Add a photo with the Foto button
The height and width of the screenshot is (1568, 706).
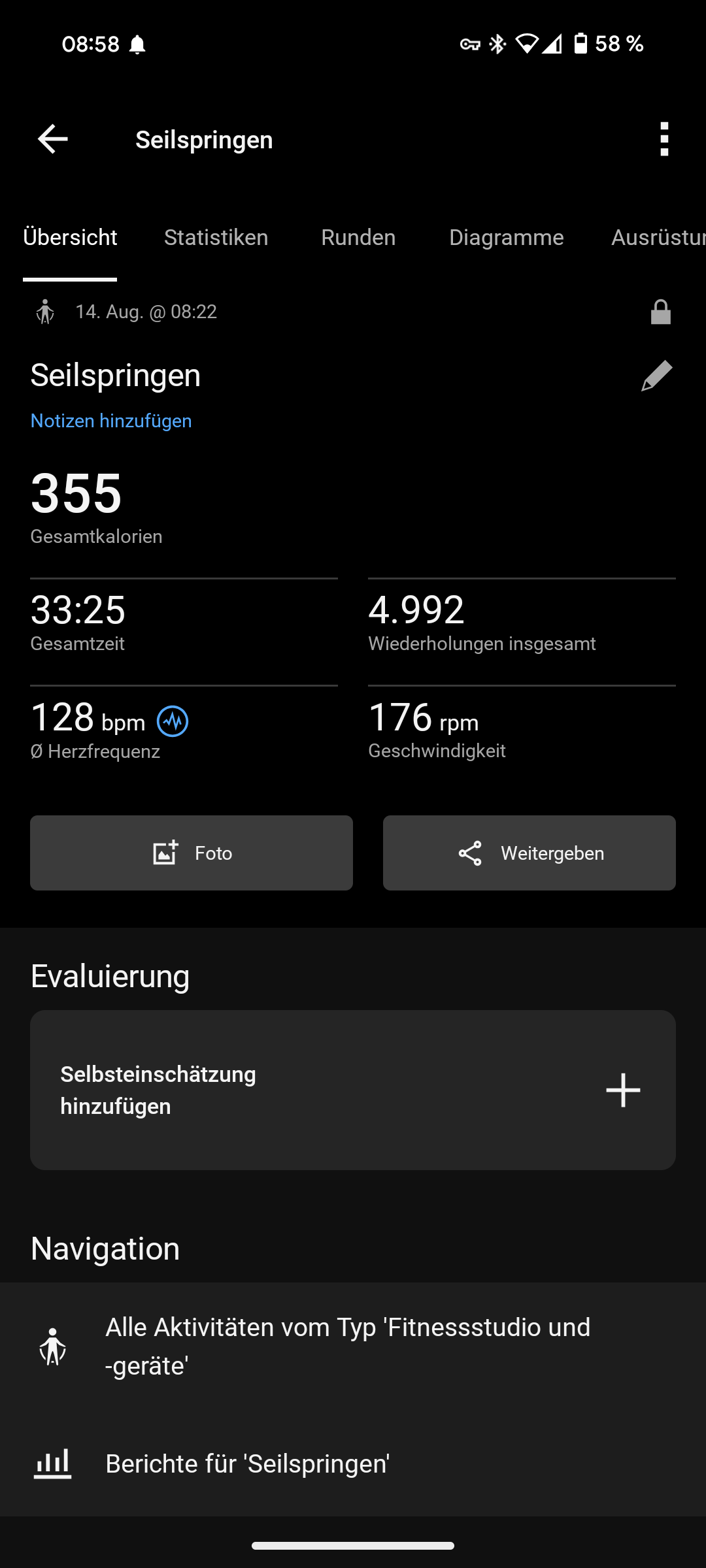tap(192, 853)
